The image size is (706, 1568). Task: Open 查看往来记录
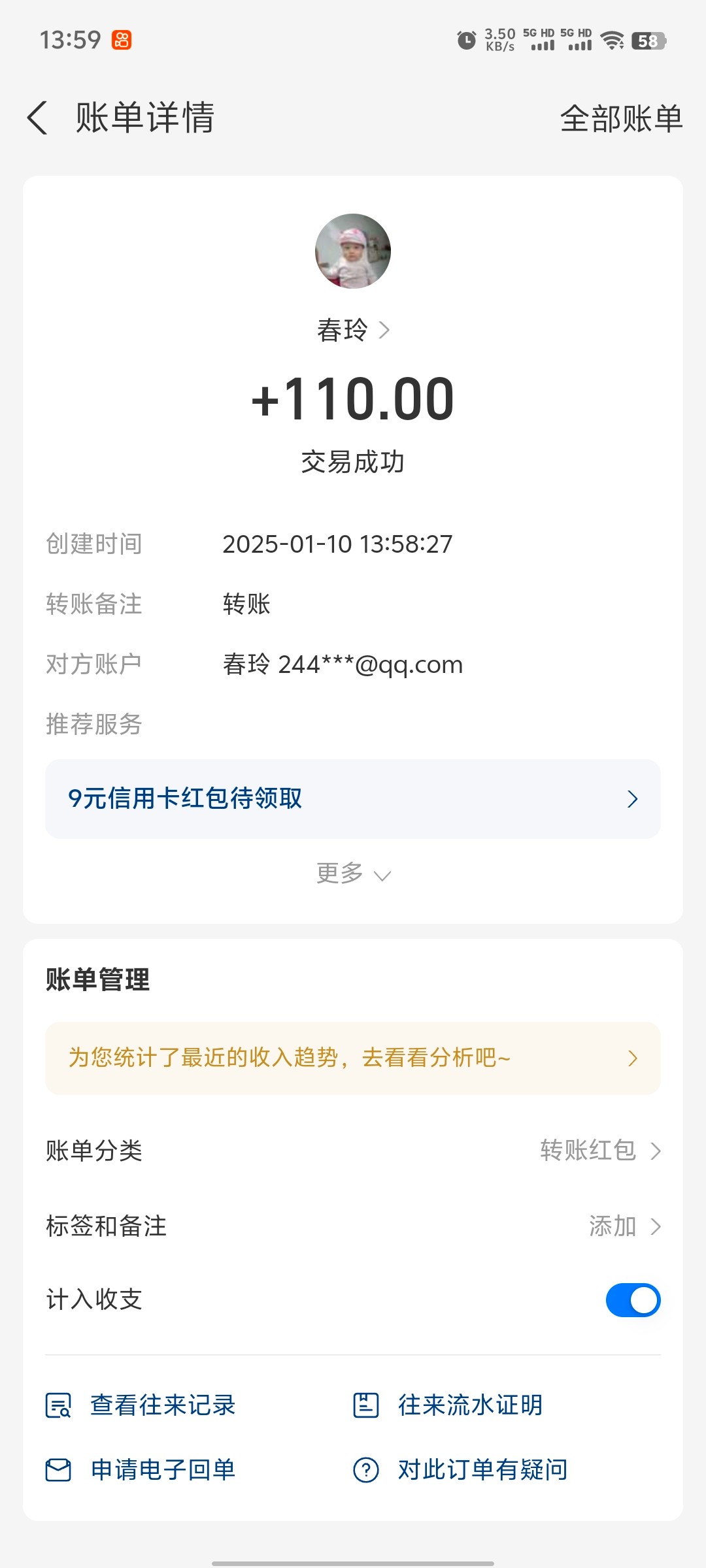point(141,1405)
